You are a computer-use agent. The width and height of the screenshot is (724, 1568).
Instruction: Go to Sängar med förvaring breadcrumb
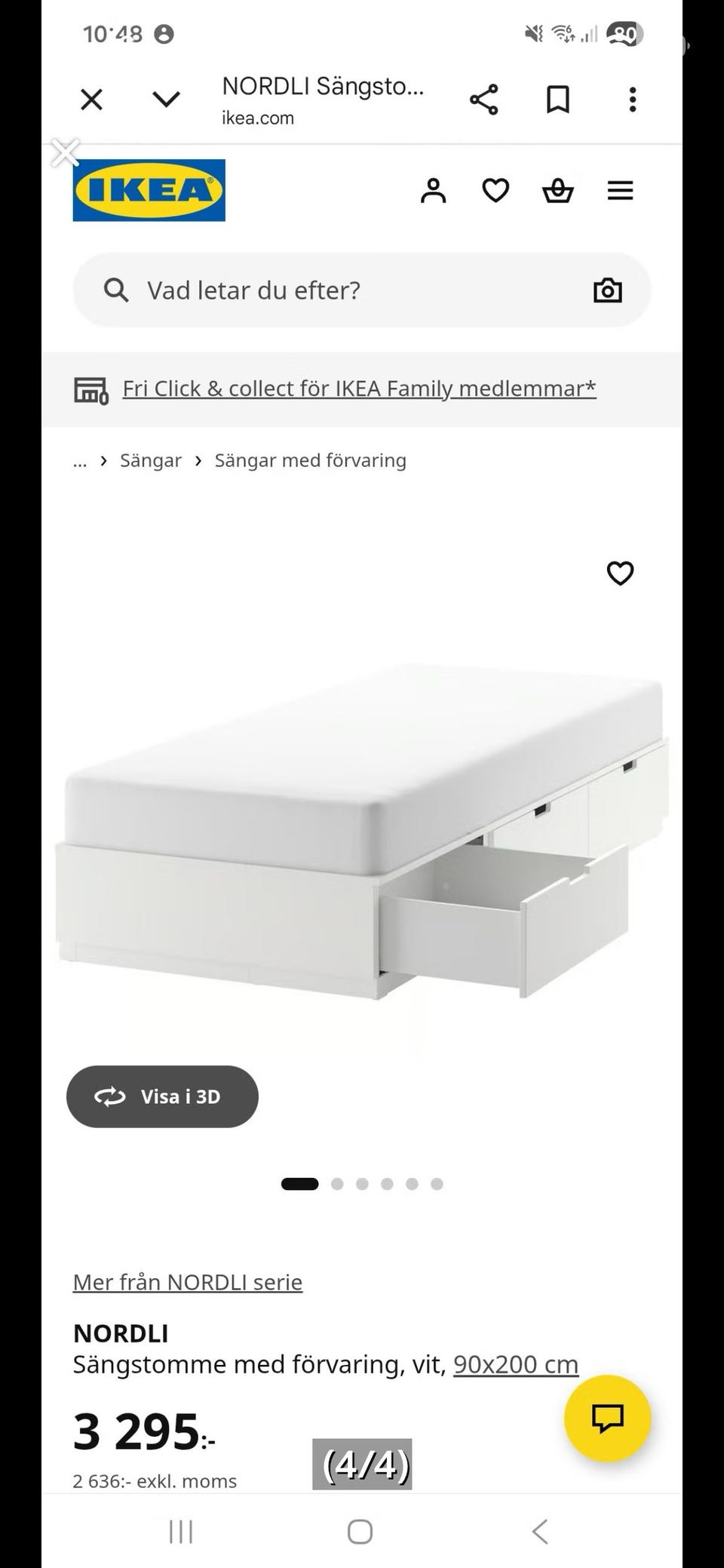(310, 460)
